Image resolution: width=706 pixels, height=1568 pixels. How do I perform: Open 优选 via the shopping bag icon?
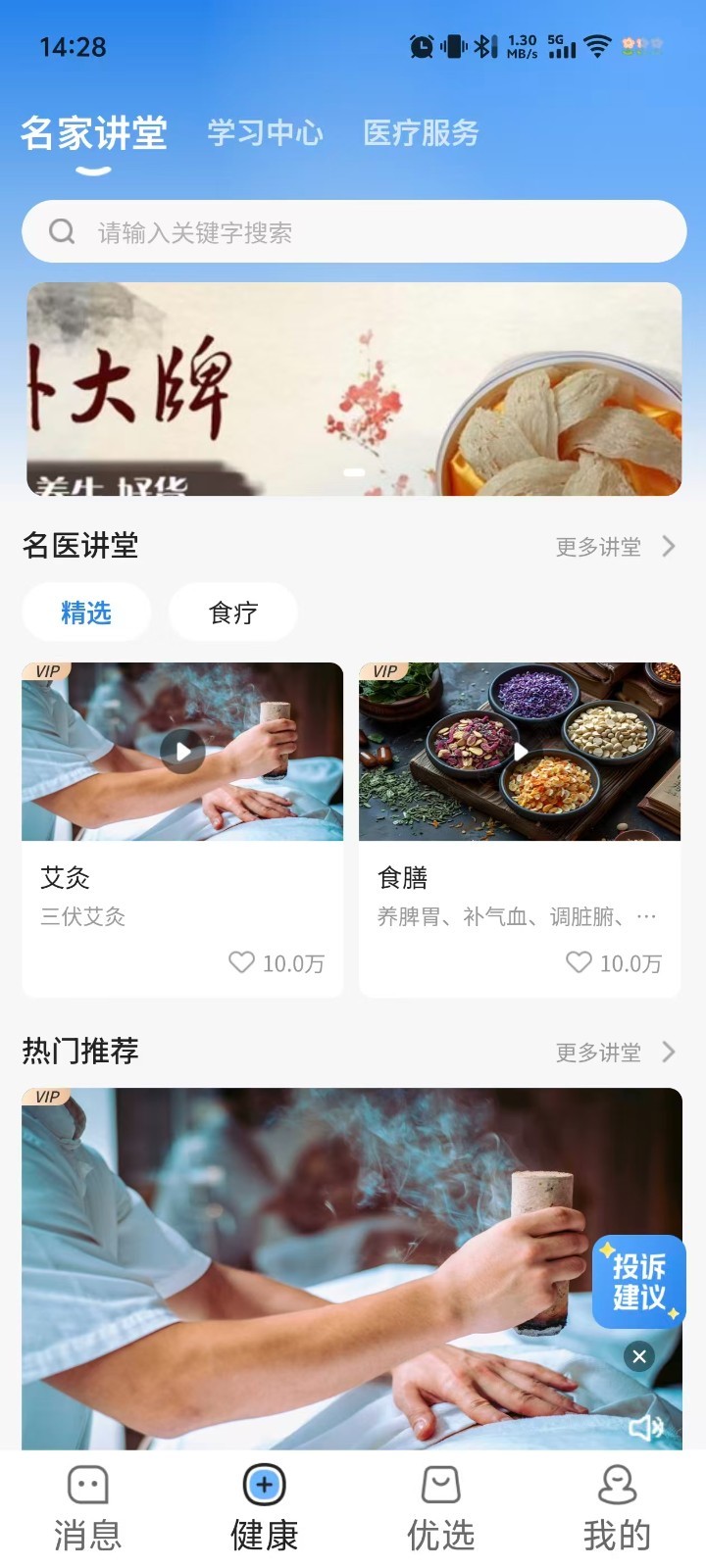tap(441, 1486)
